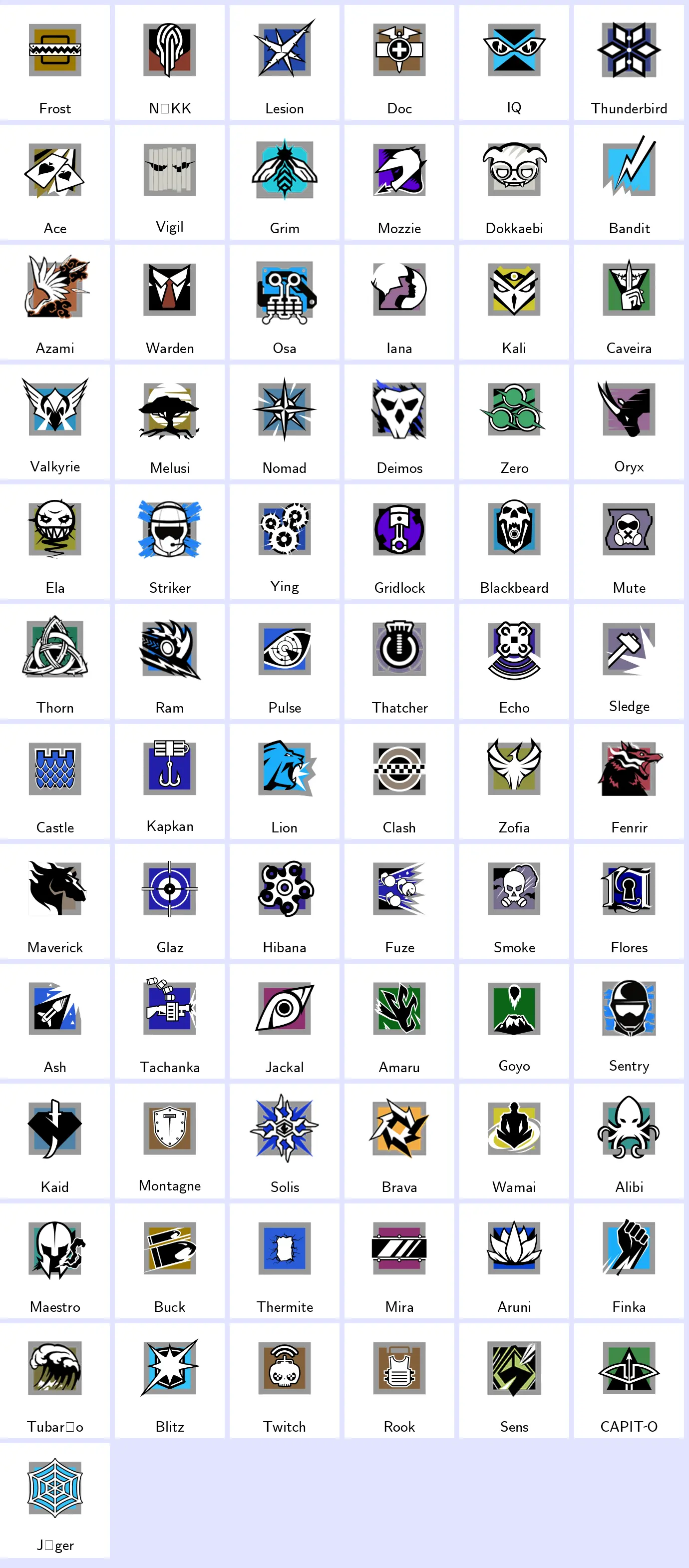Select the Frost operator card

click(x=55, y=62)
